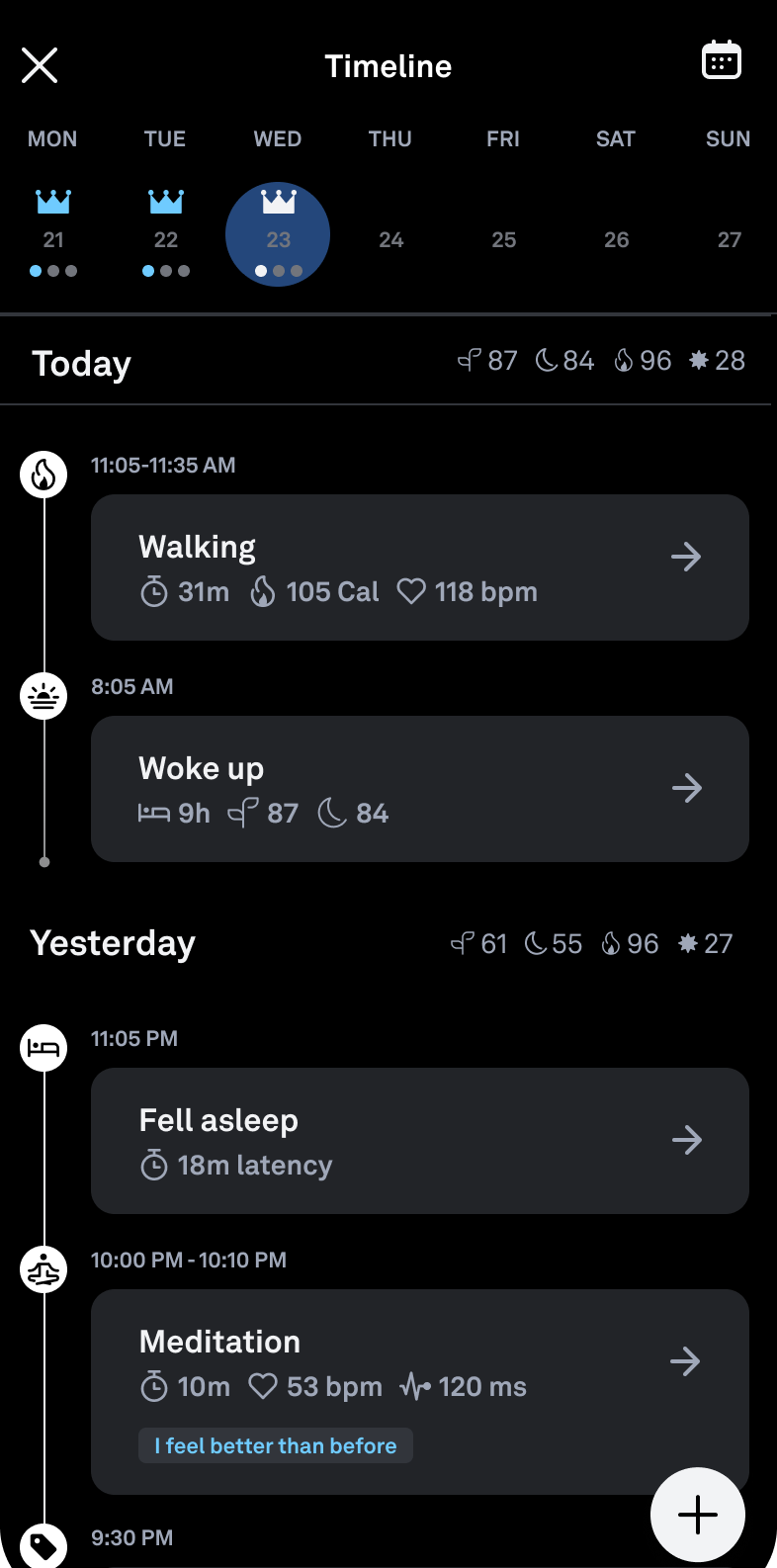
Task: Select Friday the 25th
Action: tap(504, 239)
